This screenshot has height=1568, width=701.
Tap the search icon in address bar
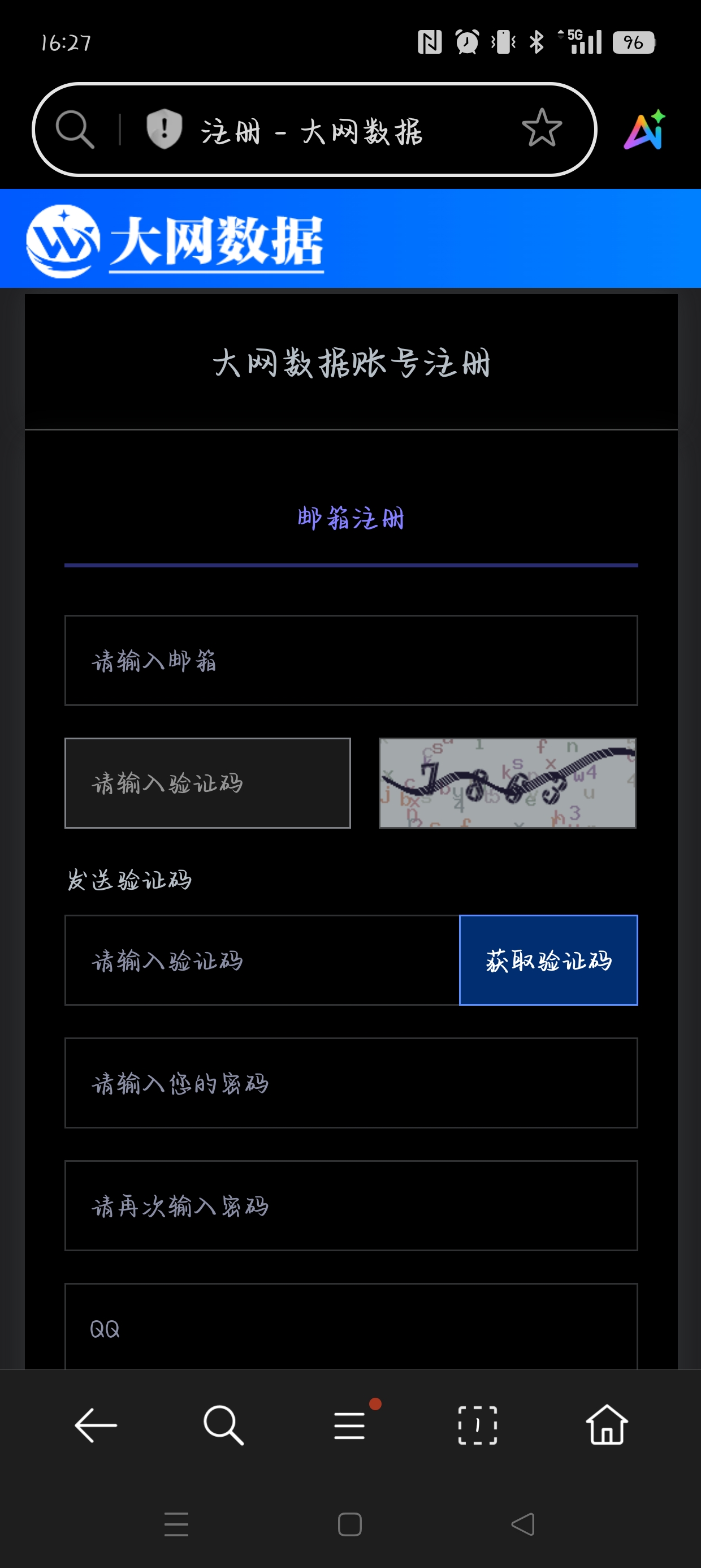click(x=75, y=129)
